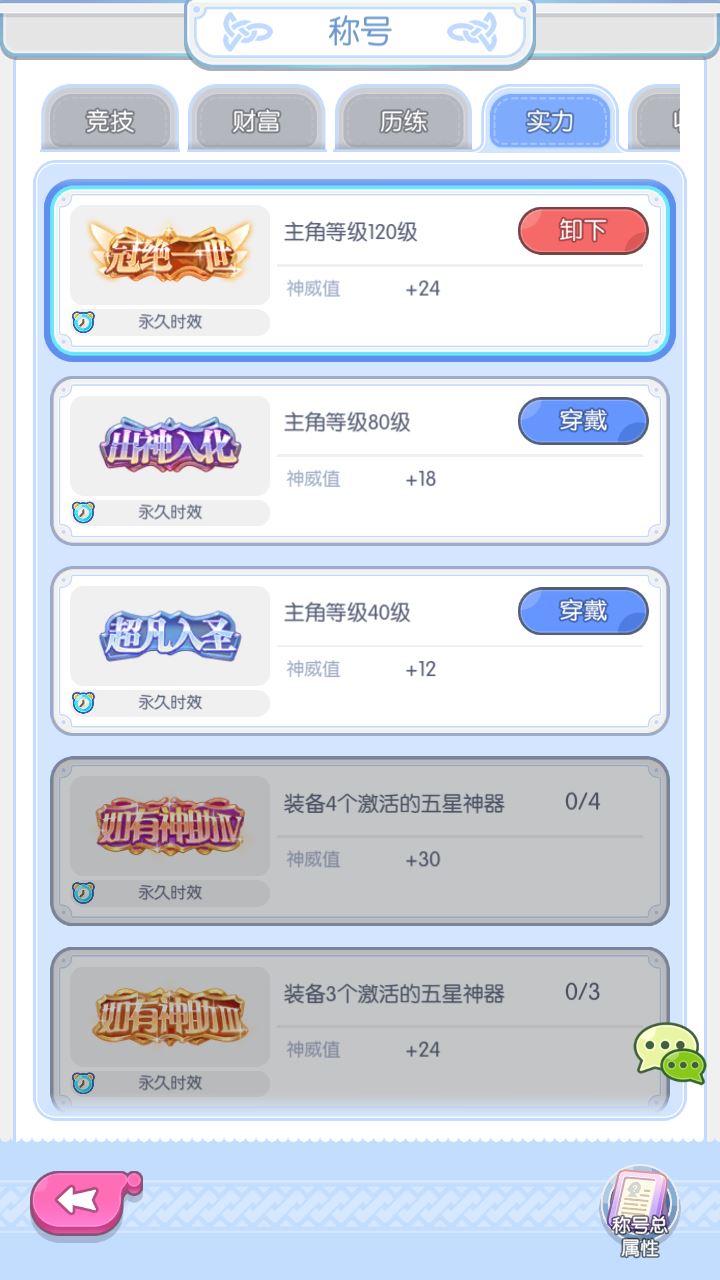Tap 卸下 to unequip the level 120 title
The image size is (720, 1280).
click(583, 231)
